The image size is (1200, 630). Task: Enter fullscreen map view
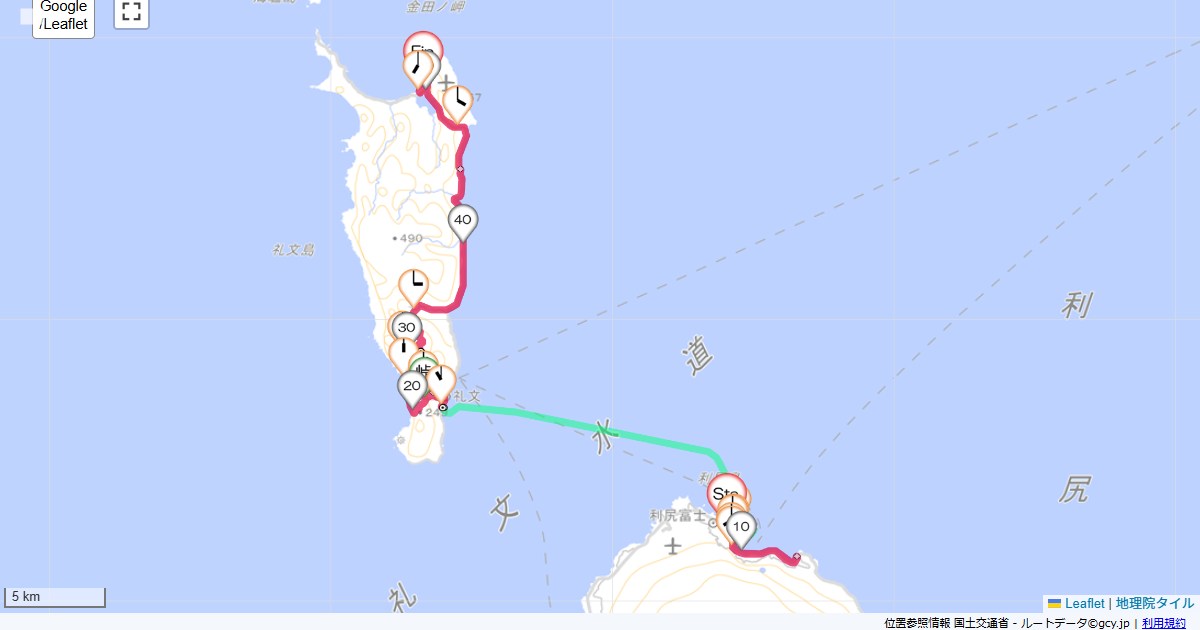(x=131, y=12)
